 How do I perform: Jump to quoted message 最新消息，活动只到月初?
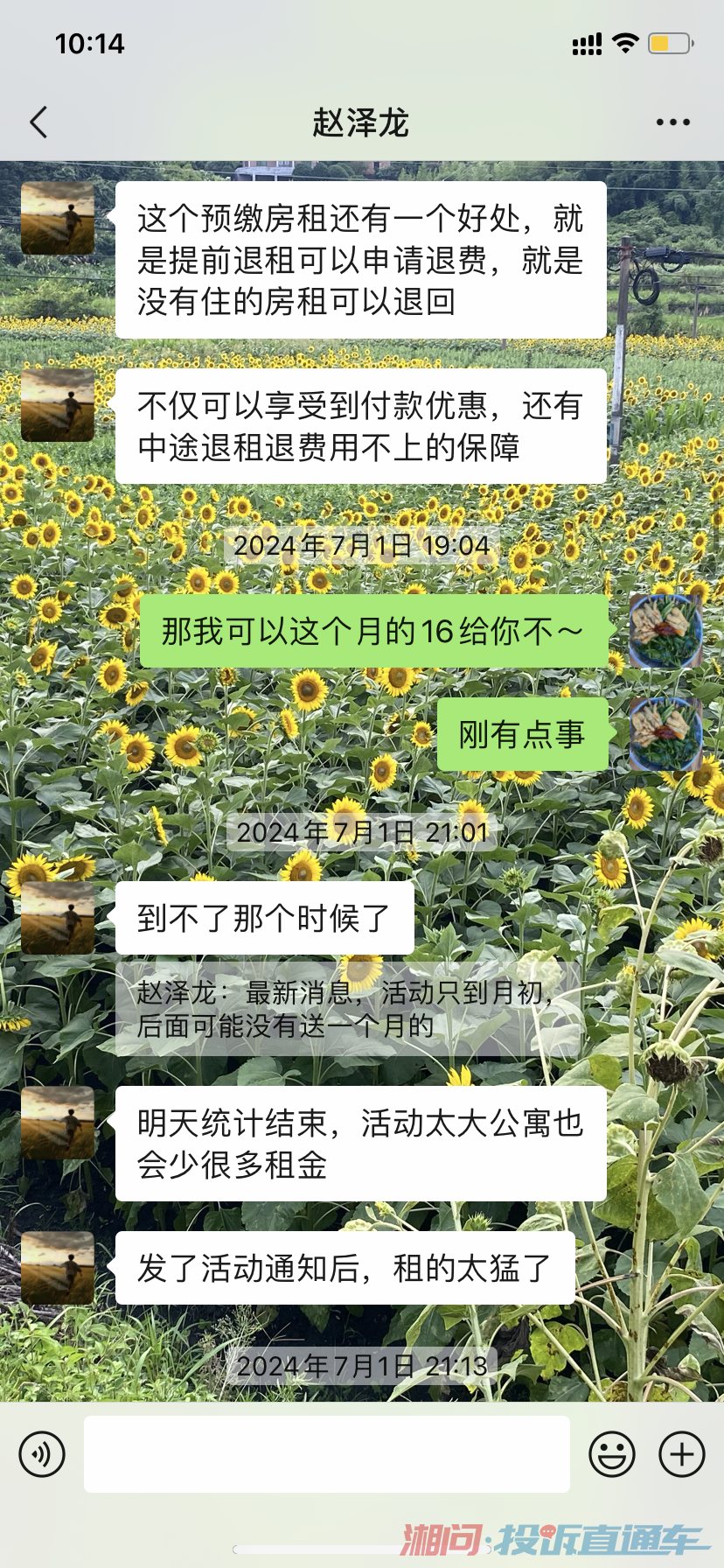345,1008
